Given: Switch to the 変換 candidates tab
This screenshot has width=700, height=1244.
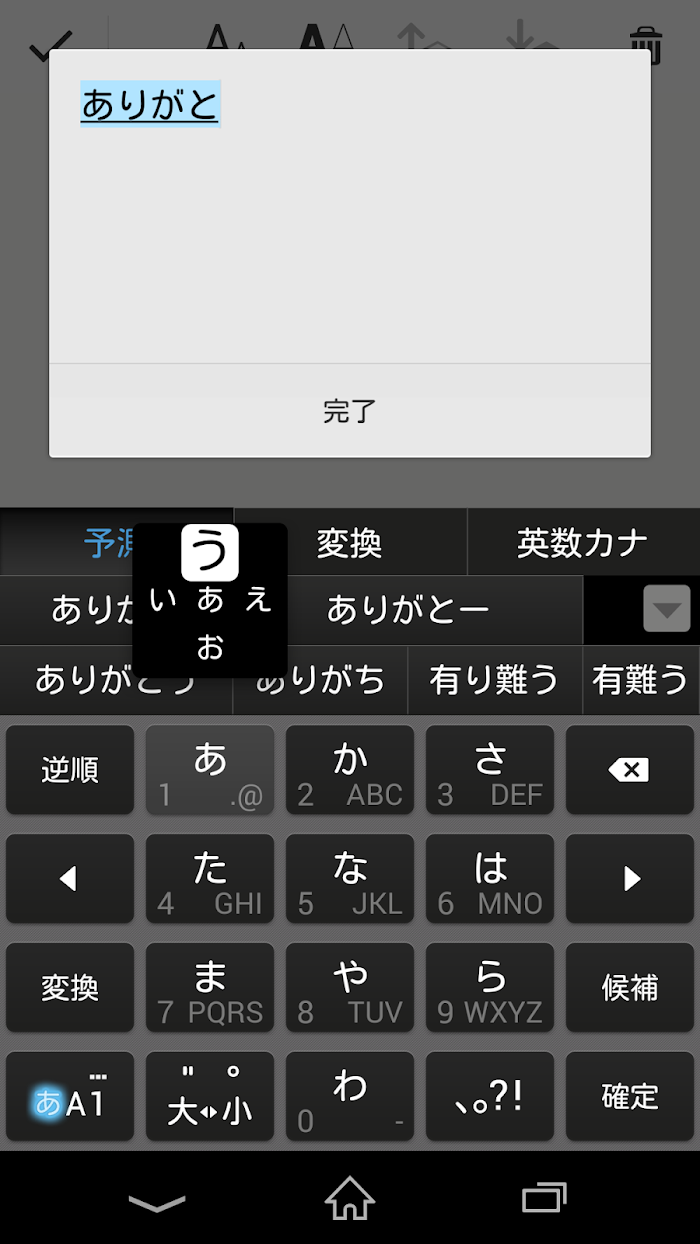Looking at the screenshot, I should [x=350, y=543].
